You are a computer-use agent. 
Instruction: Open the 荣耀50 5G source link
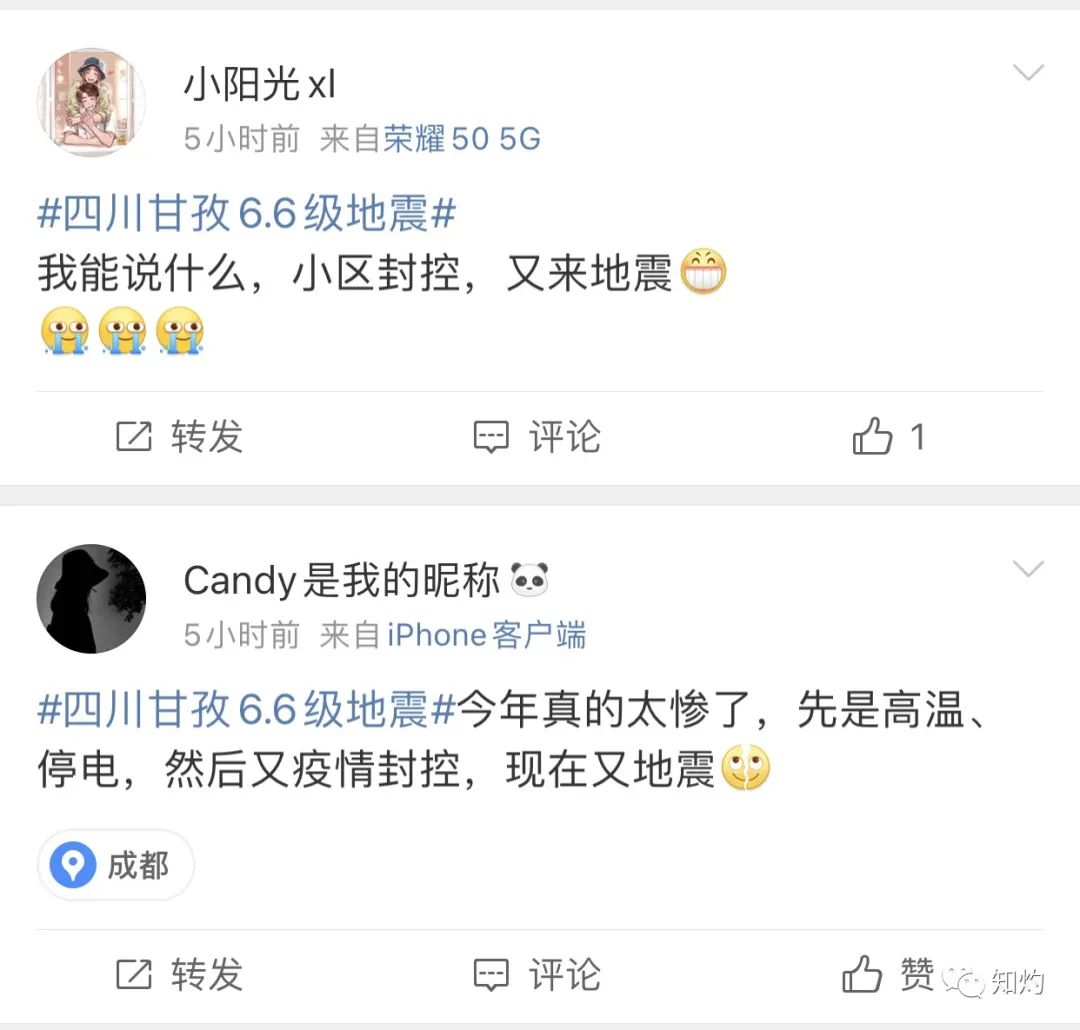click(x=462, y=139)
